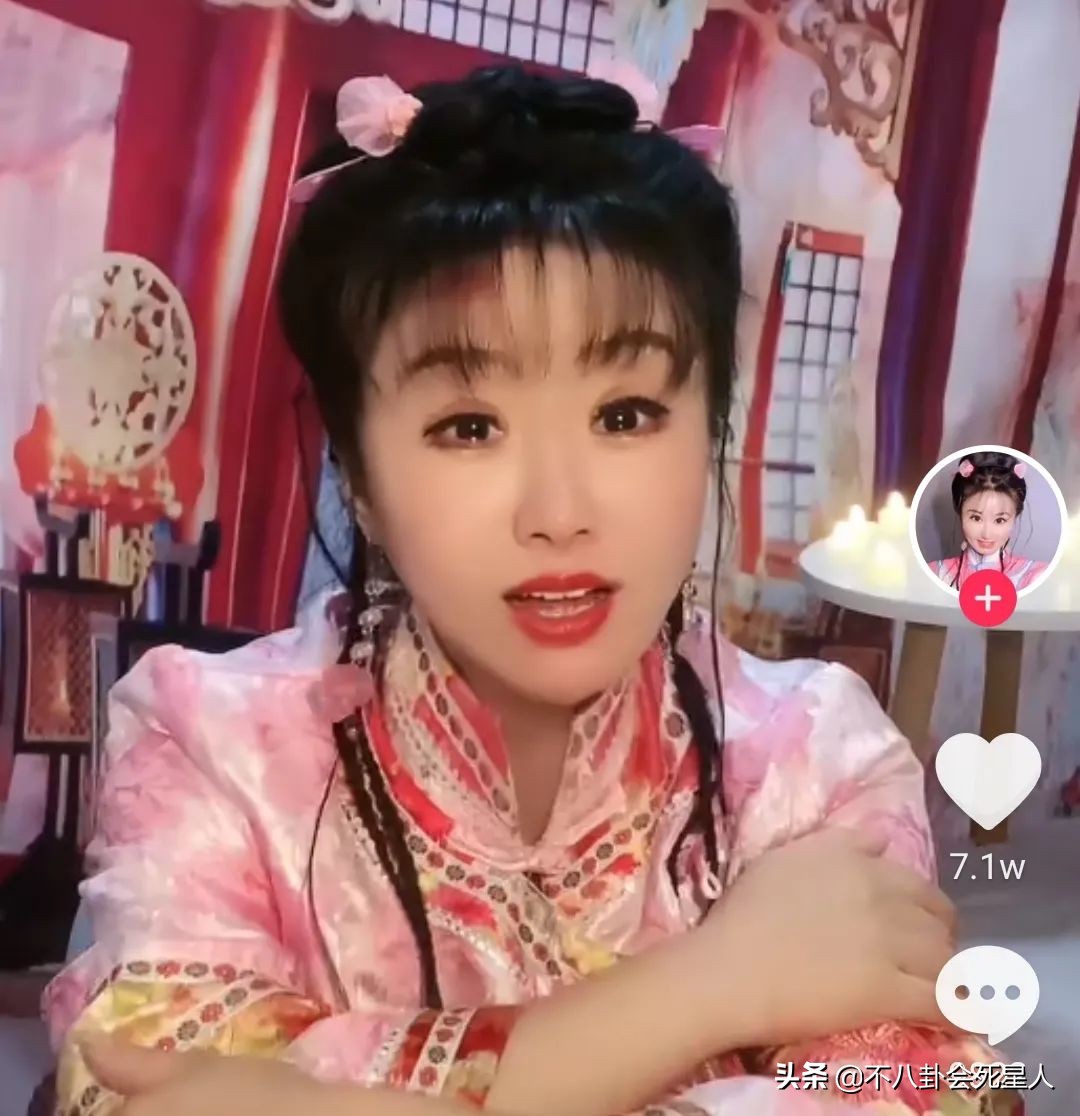Open the comments bubble
Image resolution: width=1080 pixels, height=1116 pixels.
coord(988,993)
